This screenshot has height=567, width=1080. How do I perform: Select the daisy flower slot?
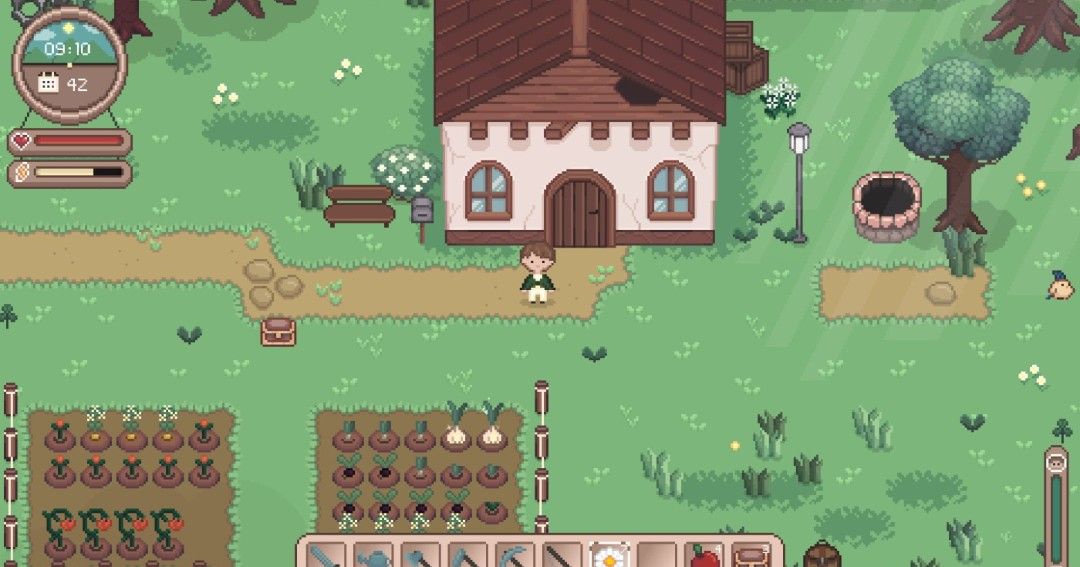point(607,556)
